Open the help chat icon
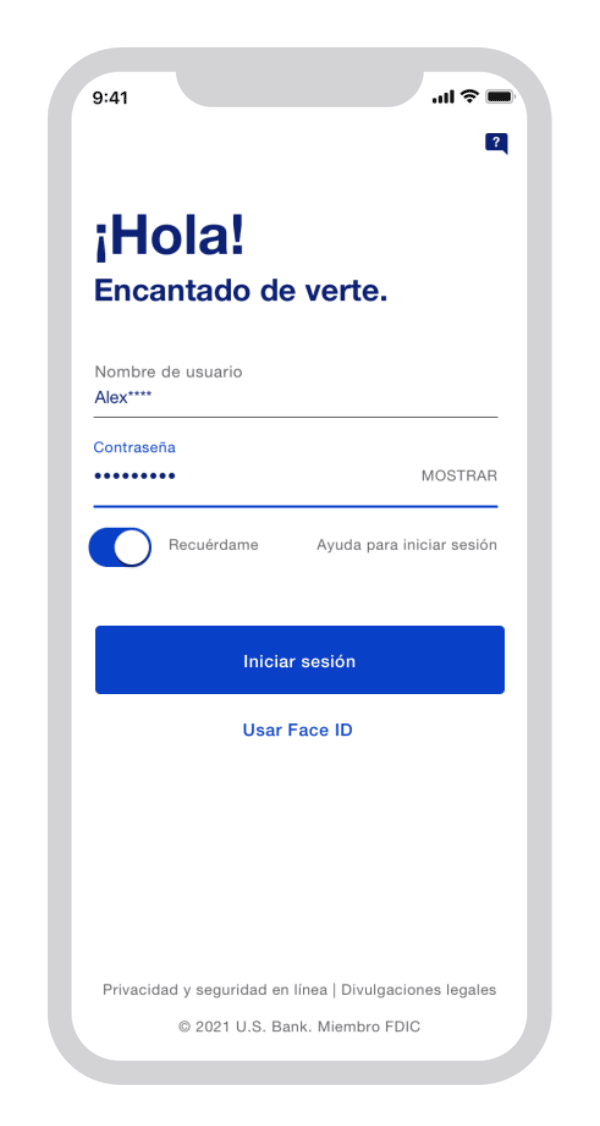The image size is (600, 1126). [x=496, y=143]
